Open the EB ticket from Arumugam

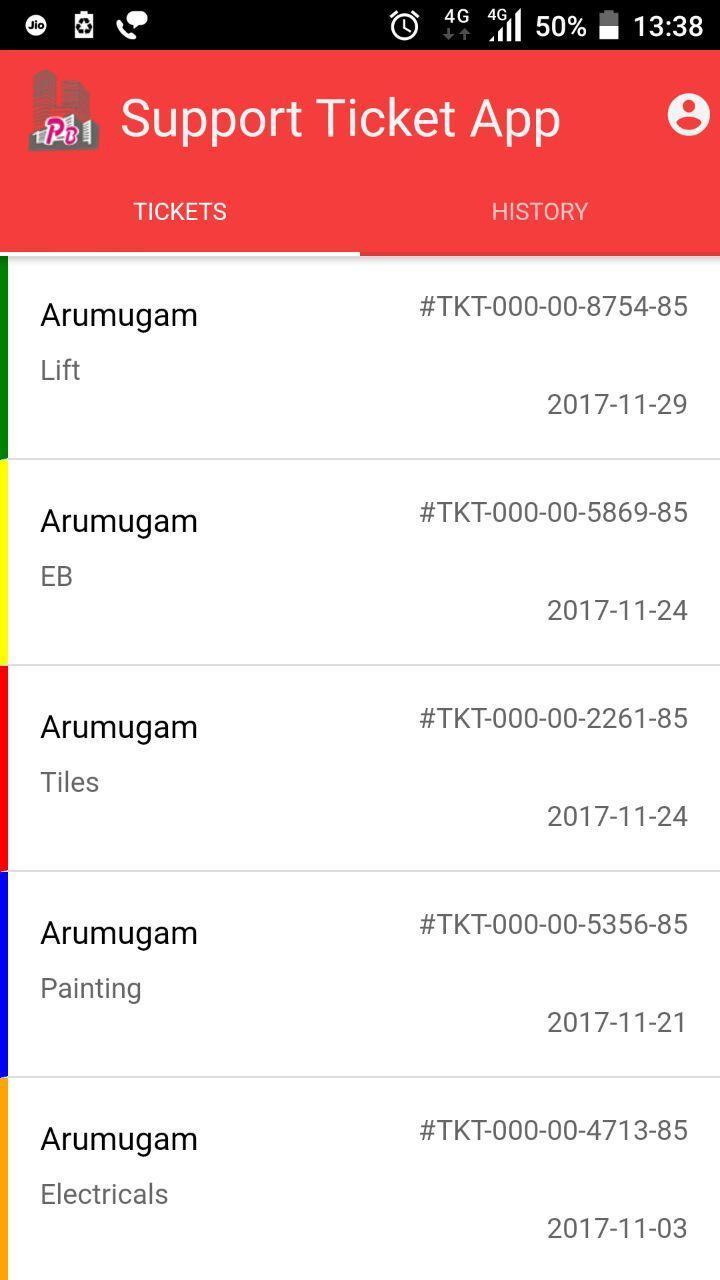coord(360,563)
